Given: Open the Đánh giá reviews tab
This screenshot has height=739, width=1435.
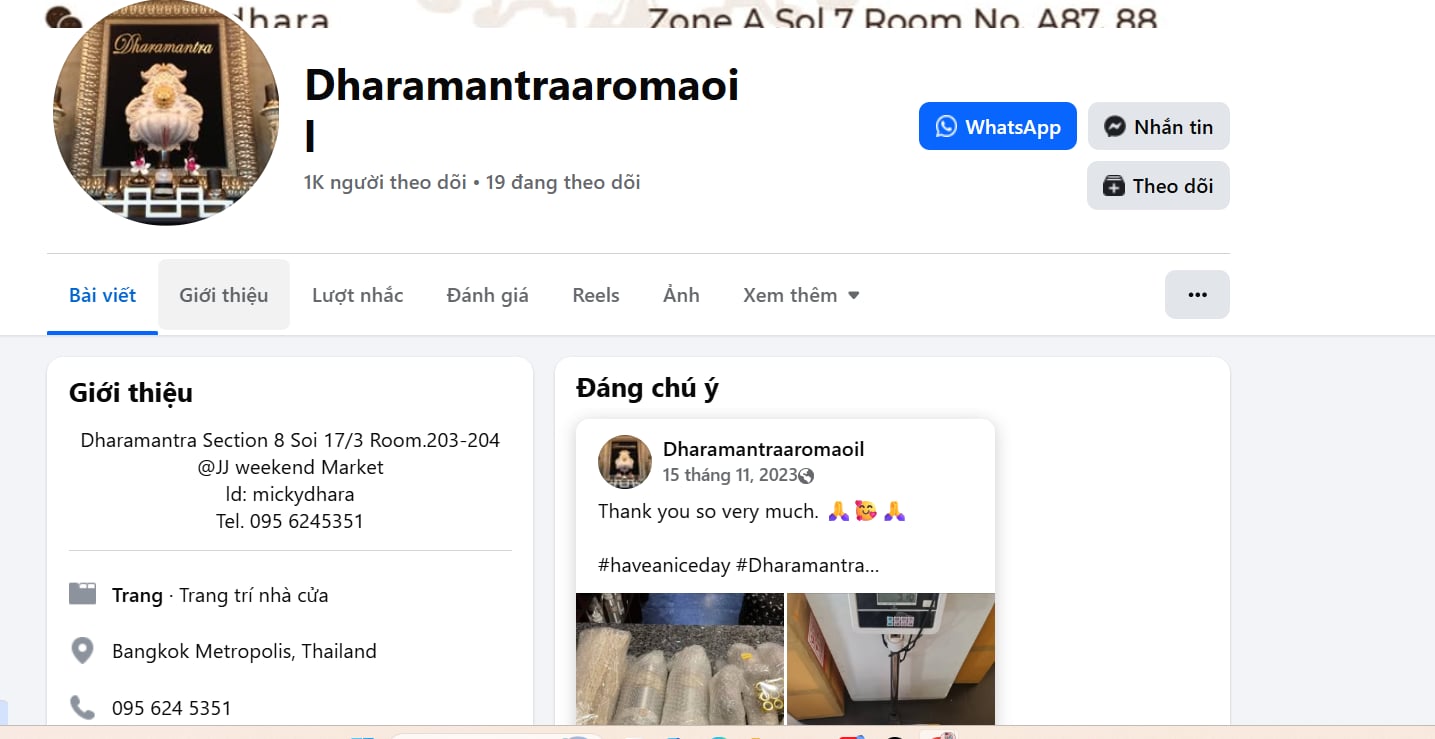Looking at the screenshot, I should click(487, 295).
